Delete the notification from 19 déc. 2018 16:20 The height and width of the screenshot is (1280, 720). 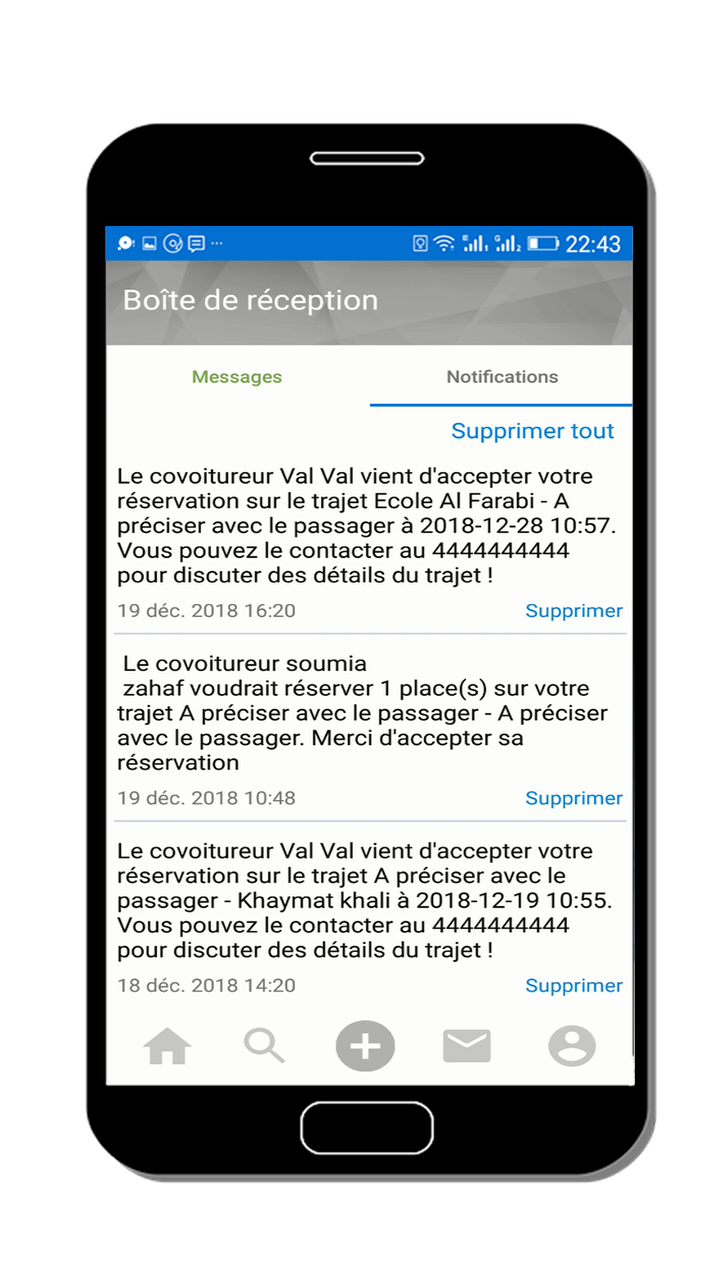pyautogui.click(x=574, y=611)
